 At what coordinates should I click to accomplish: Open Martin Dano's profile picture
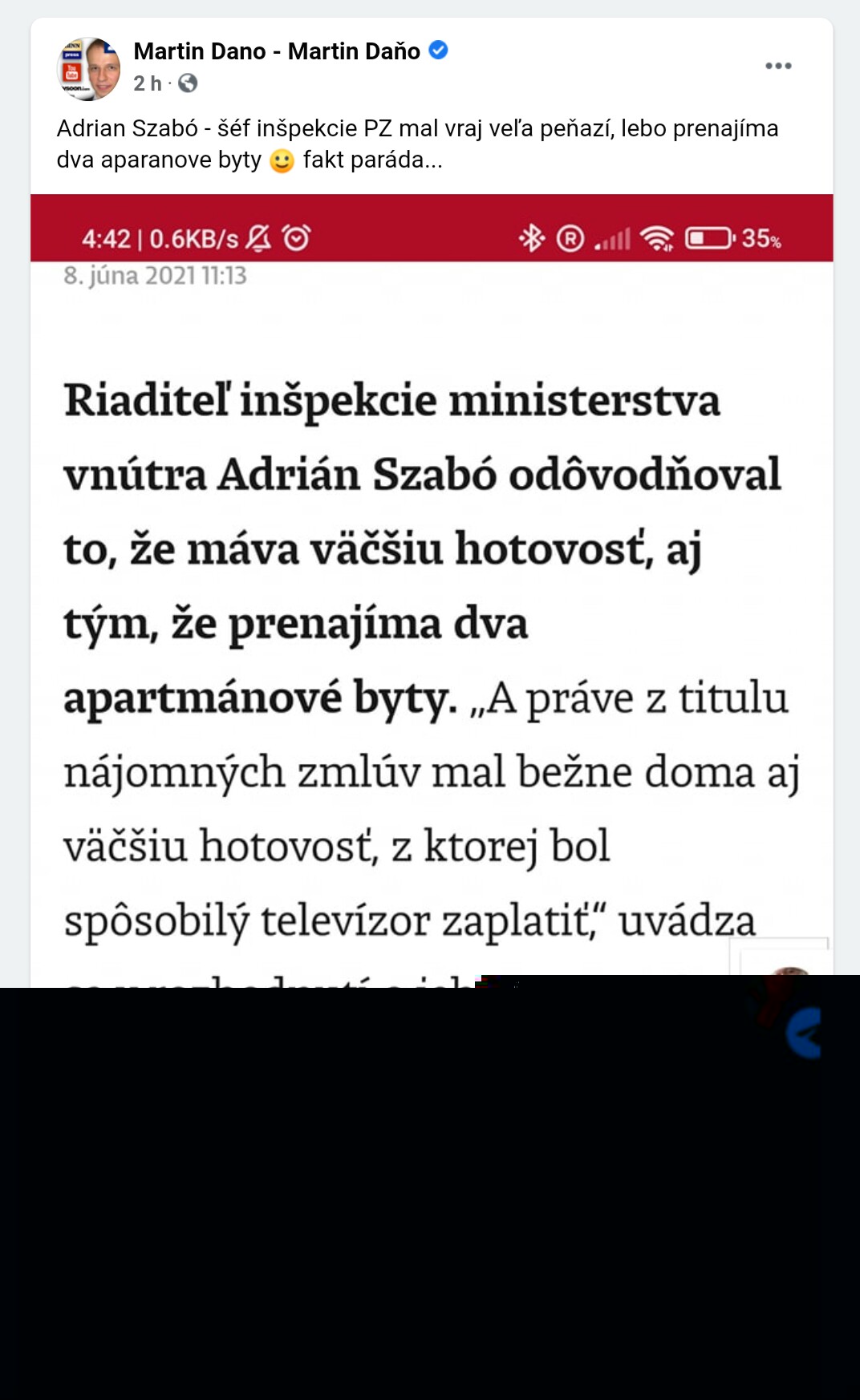click(89, 68)
